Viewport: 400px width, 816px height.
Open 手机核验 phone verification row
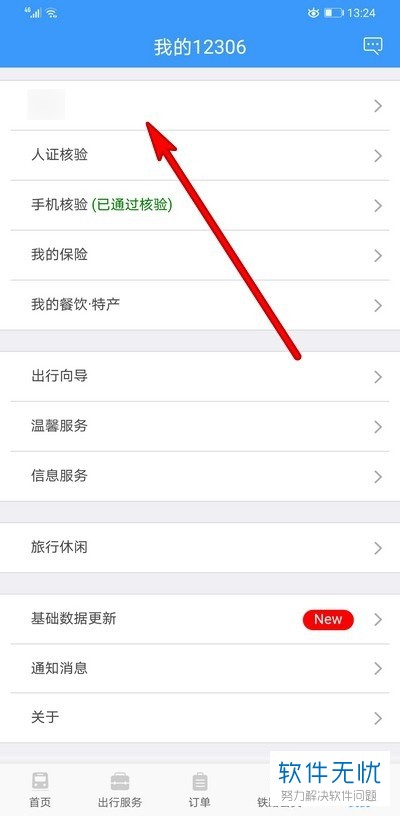200,206
